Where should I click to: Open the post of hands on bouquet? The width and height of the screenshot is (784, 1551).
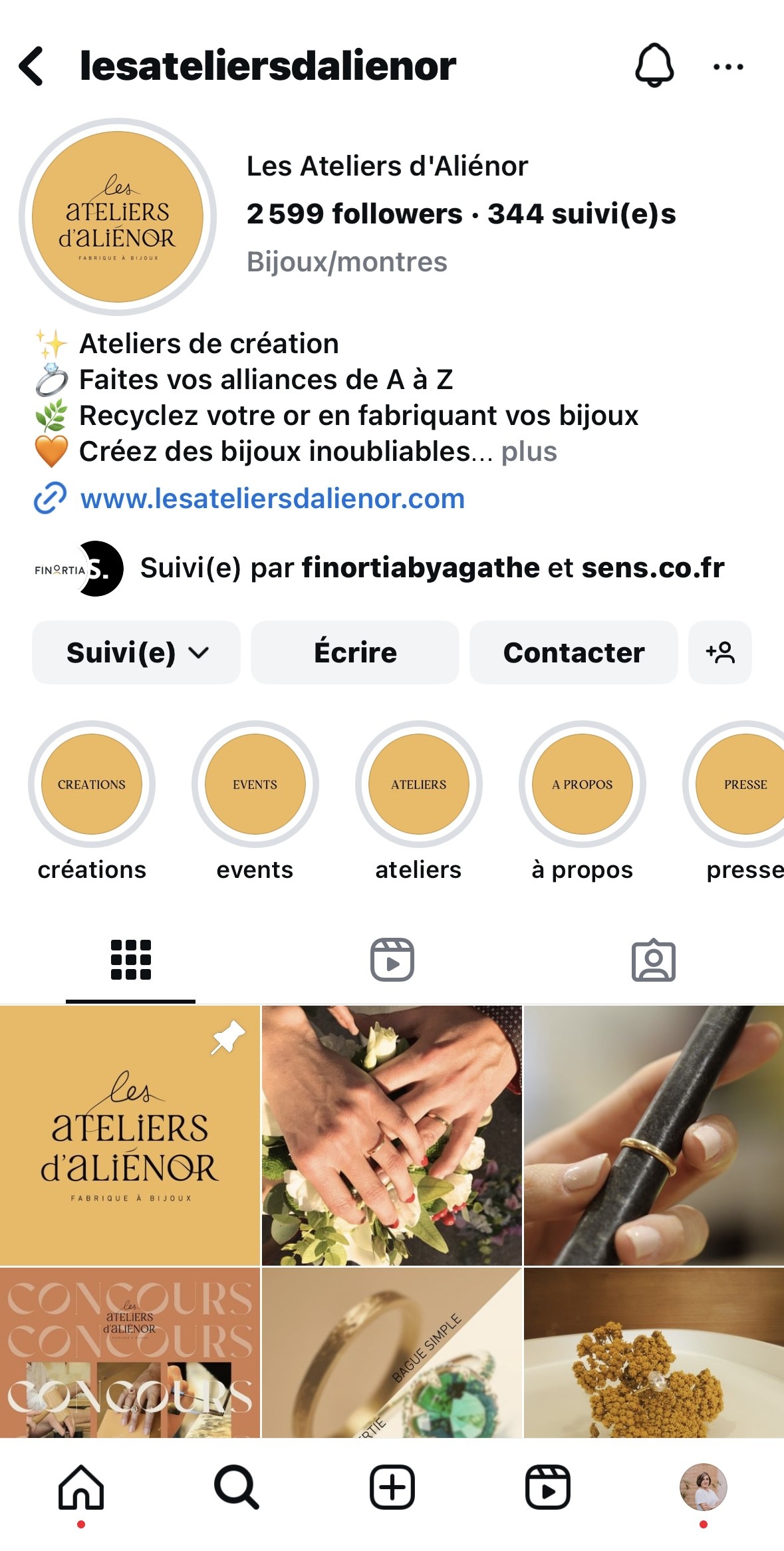pyautogui.click(x=392, y=1135)
